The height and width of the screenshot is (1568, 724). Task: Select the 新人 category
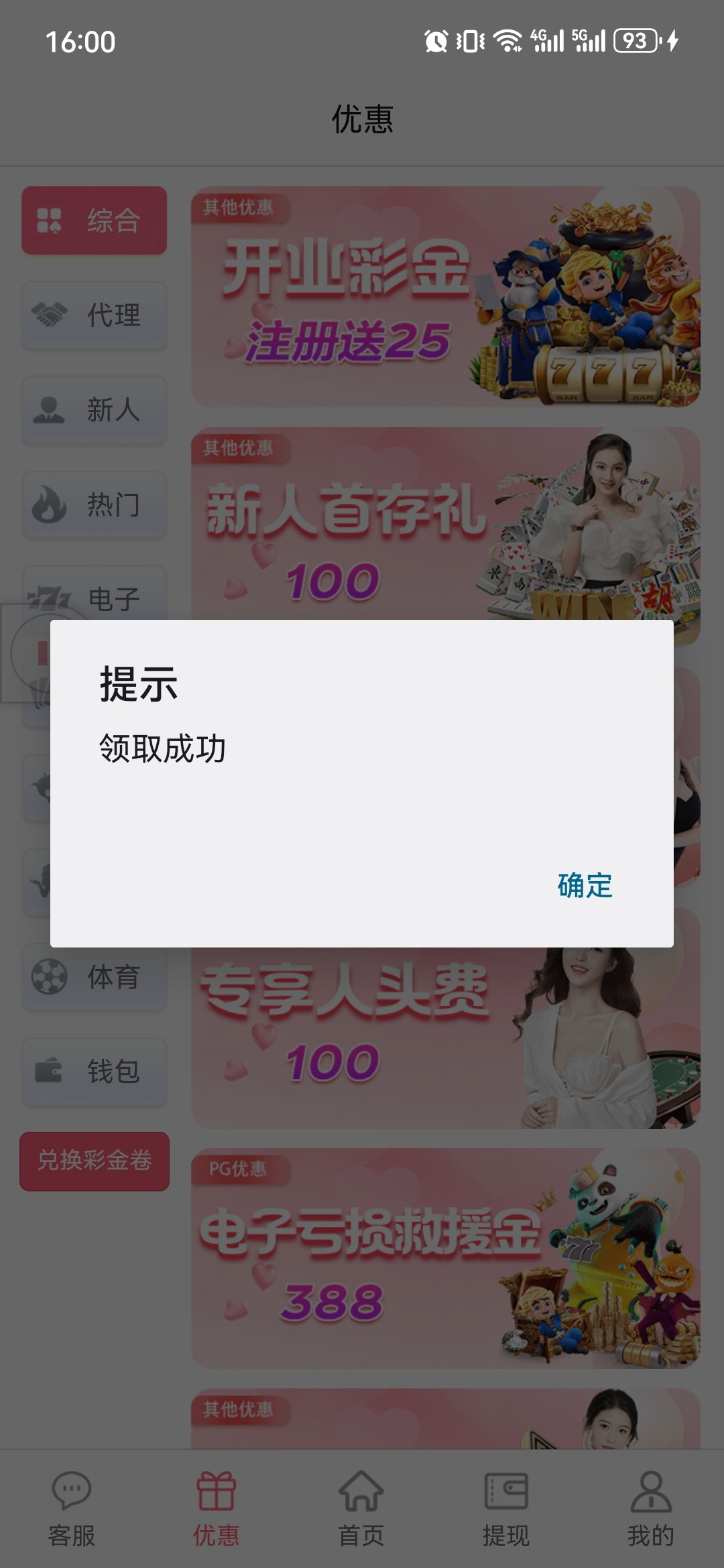[x=95, y=409]
